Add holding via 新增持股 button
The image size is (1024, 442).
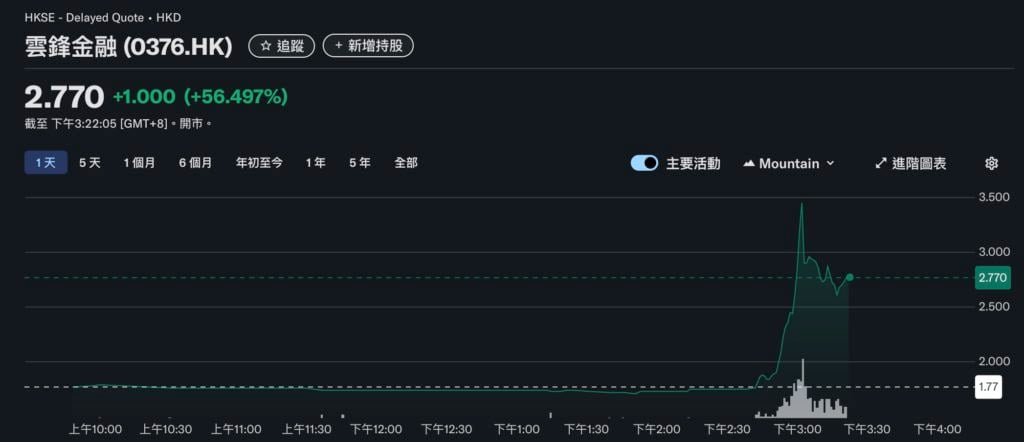(x=368, y=46)
